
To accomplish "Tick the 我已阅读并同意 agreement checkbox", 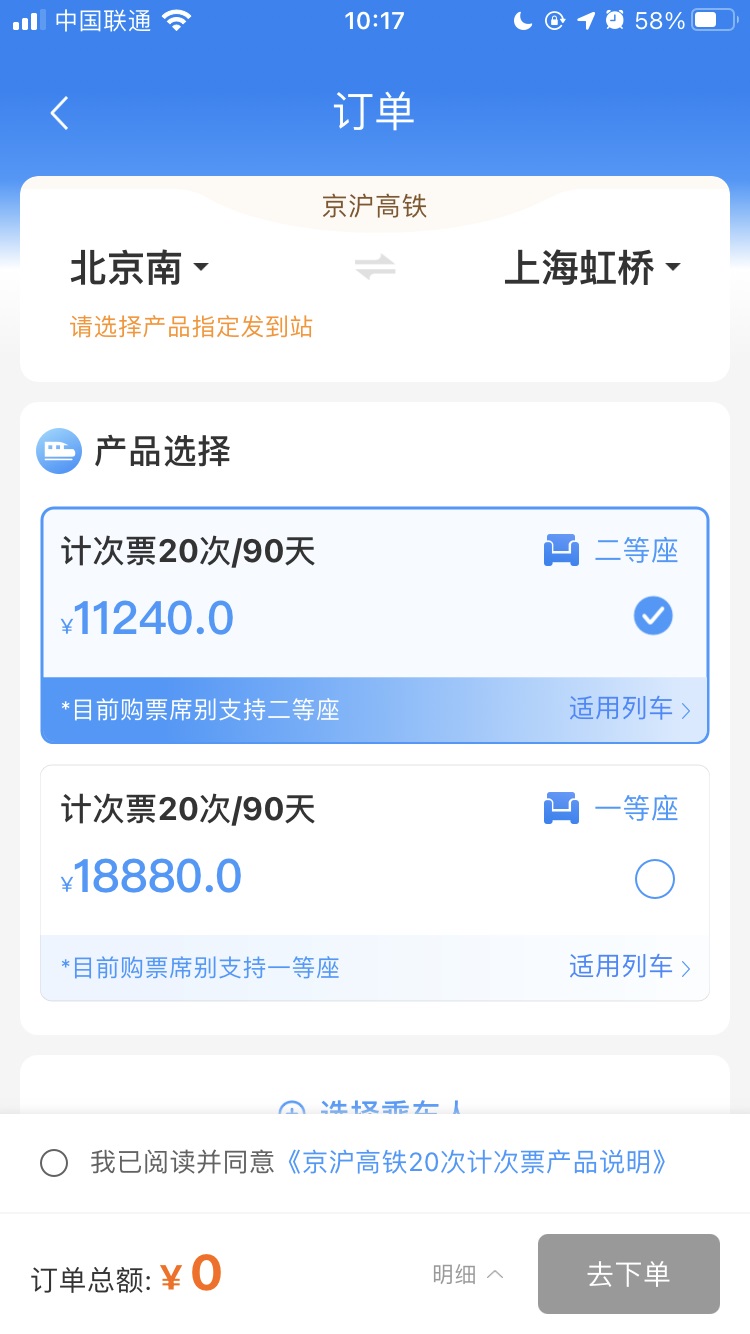I will coord(54,1163).
